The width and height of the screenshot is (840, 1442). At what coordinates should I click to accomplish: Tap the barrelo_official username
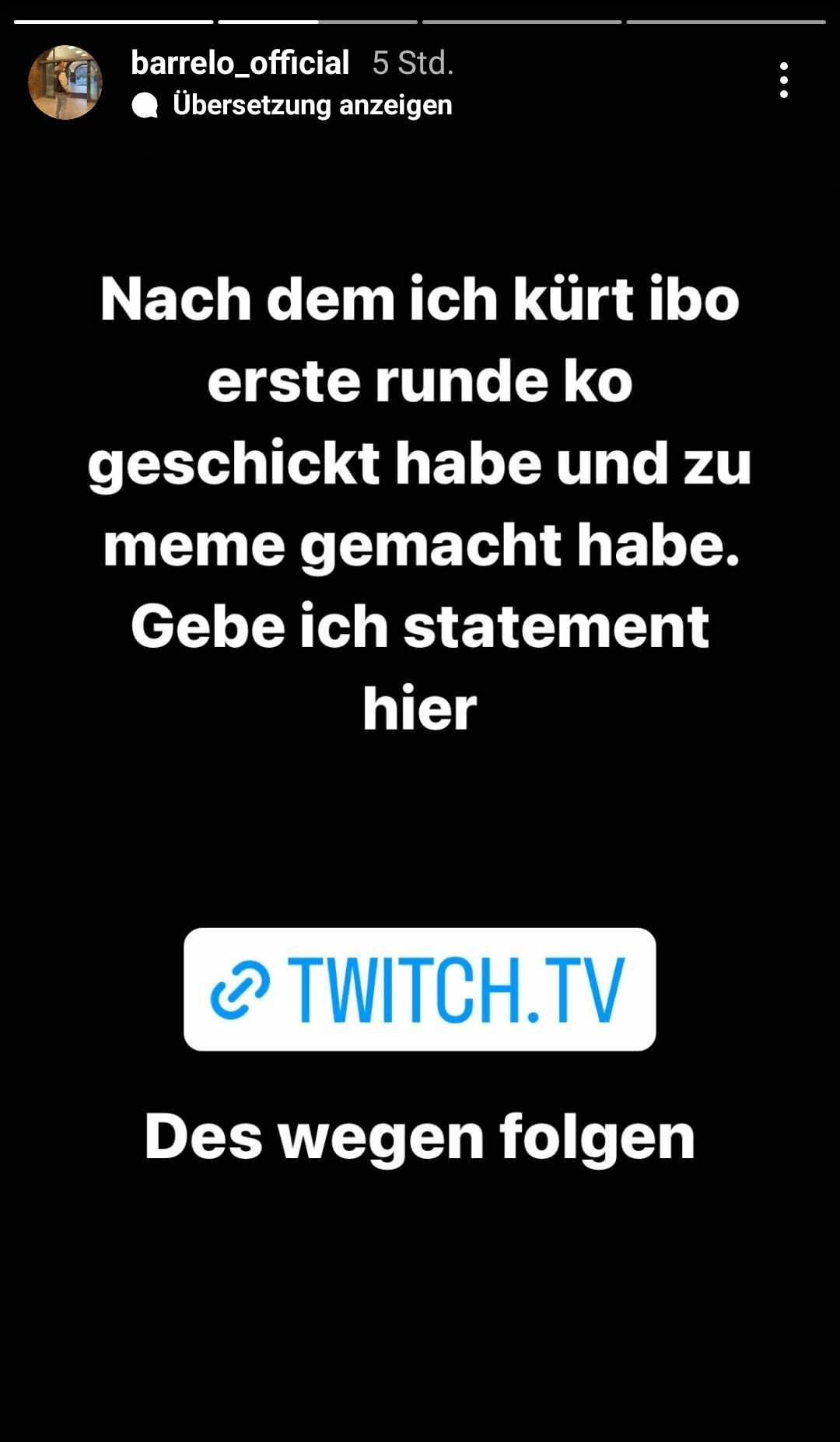pos(240,63)
